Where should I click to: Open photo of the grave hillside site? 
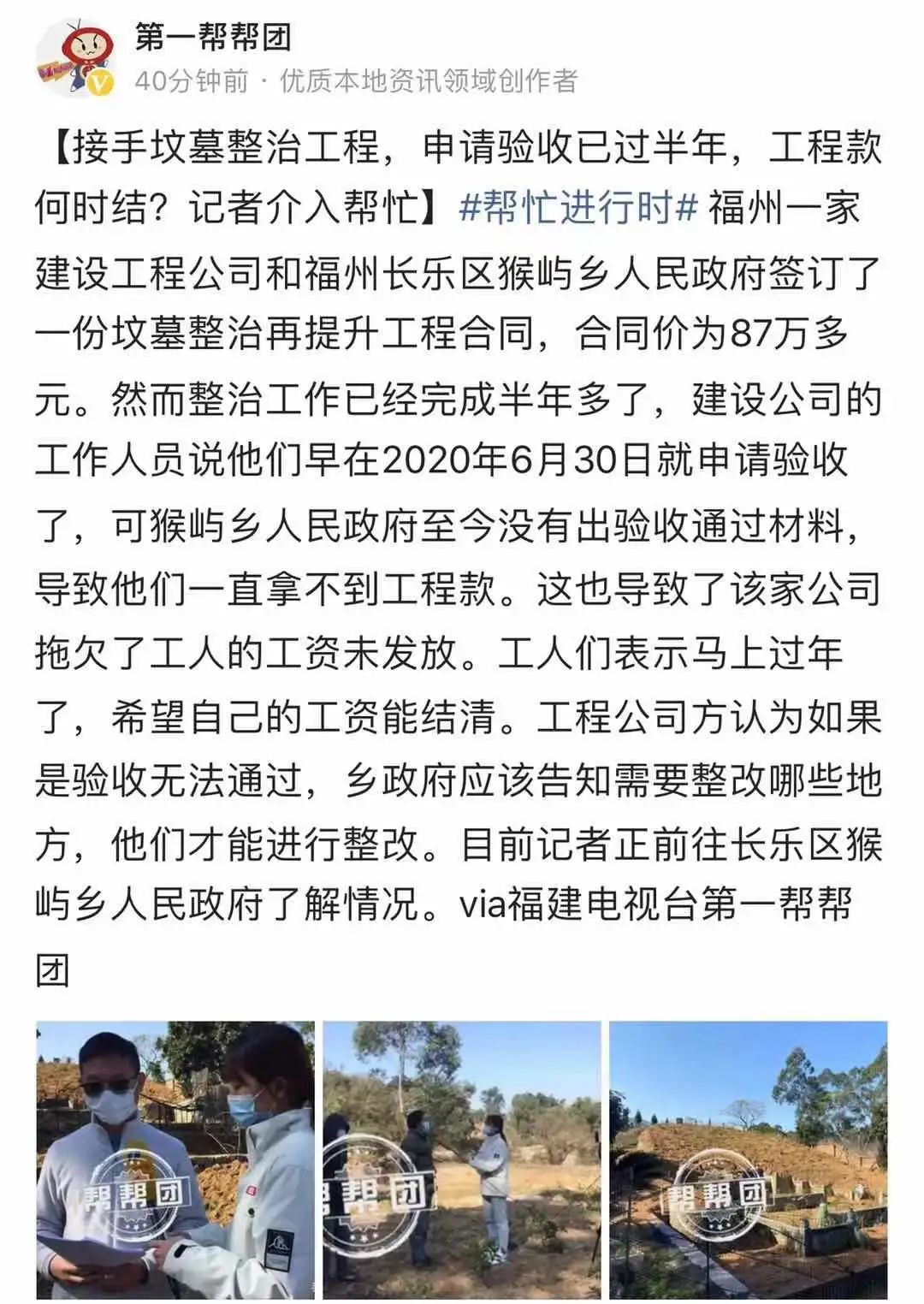748,1159
